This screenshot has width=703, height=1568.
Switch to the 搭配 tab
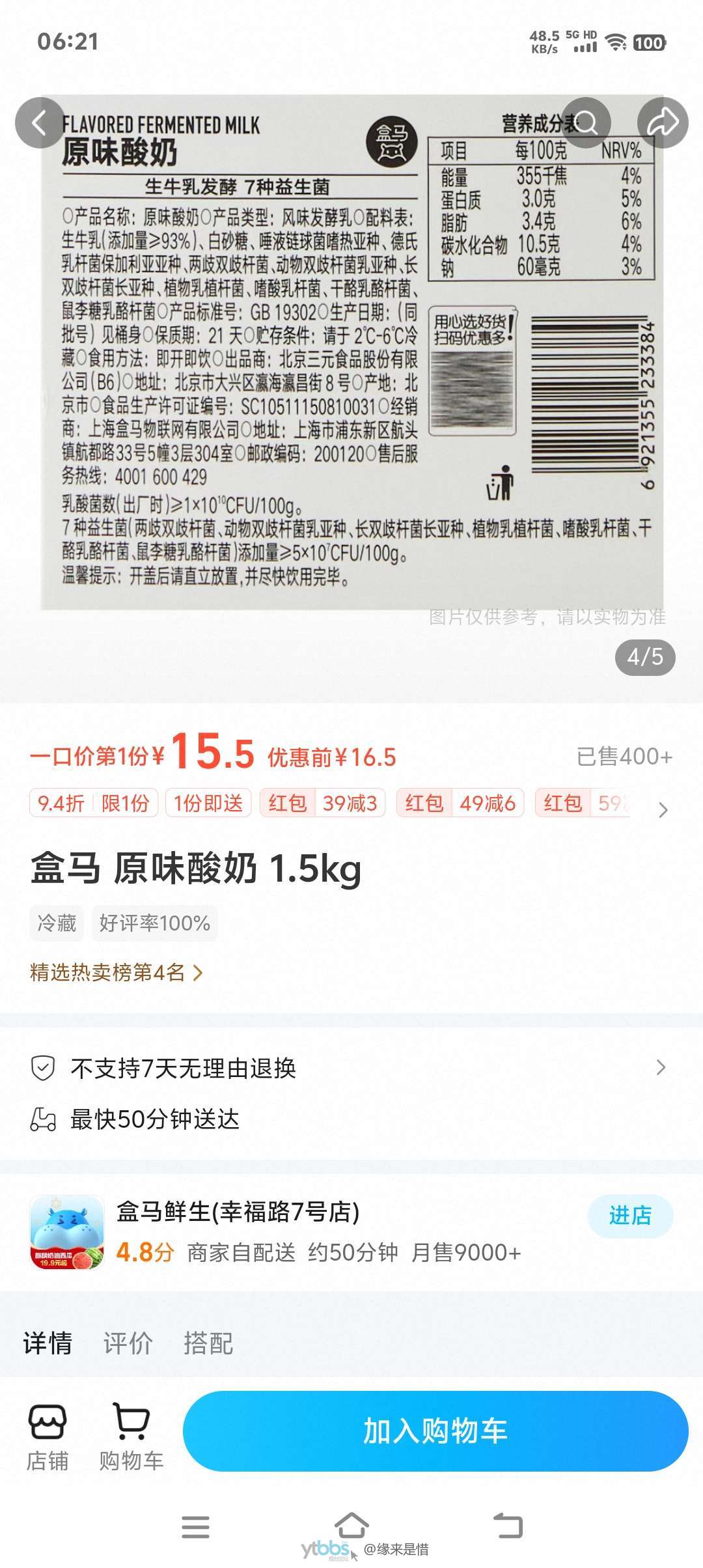click(x=208, y=1343)
